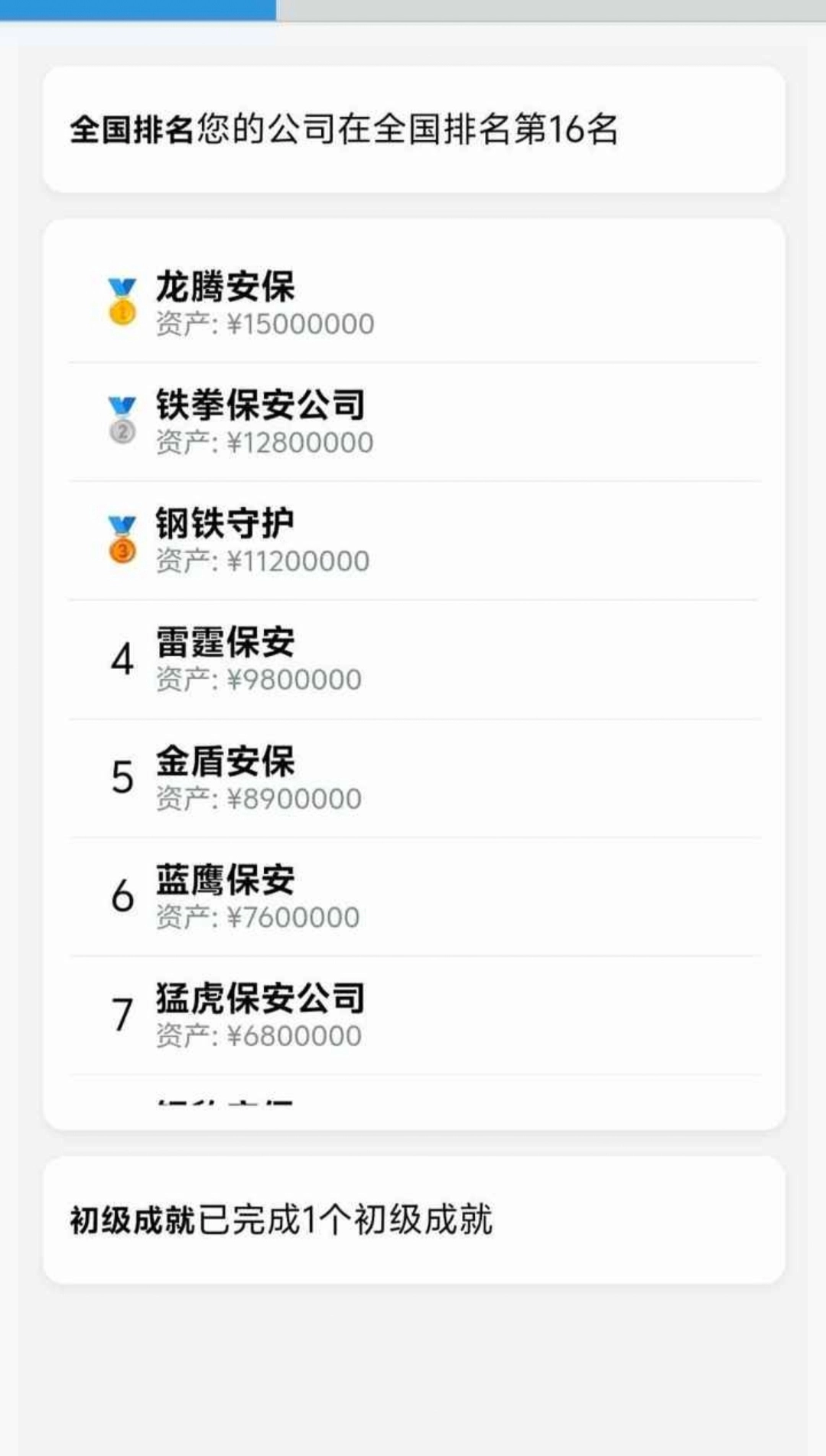Click the number 3 on the bronze medal
The height and width of the screenshot is (1456, 826).
[x=122, y=549]
